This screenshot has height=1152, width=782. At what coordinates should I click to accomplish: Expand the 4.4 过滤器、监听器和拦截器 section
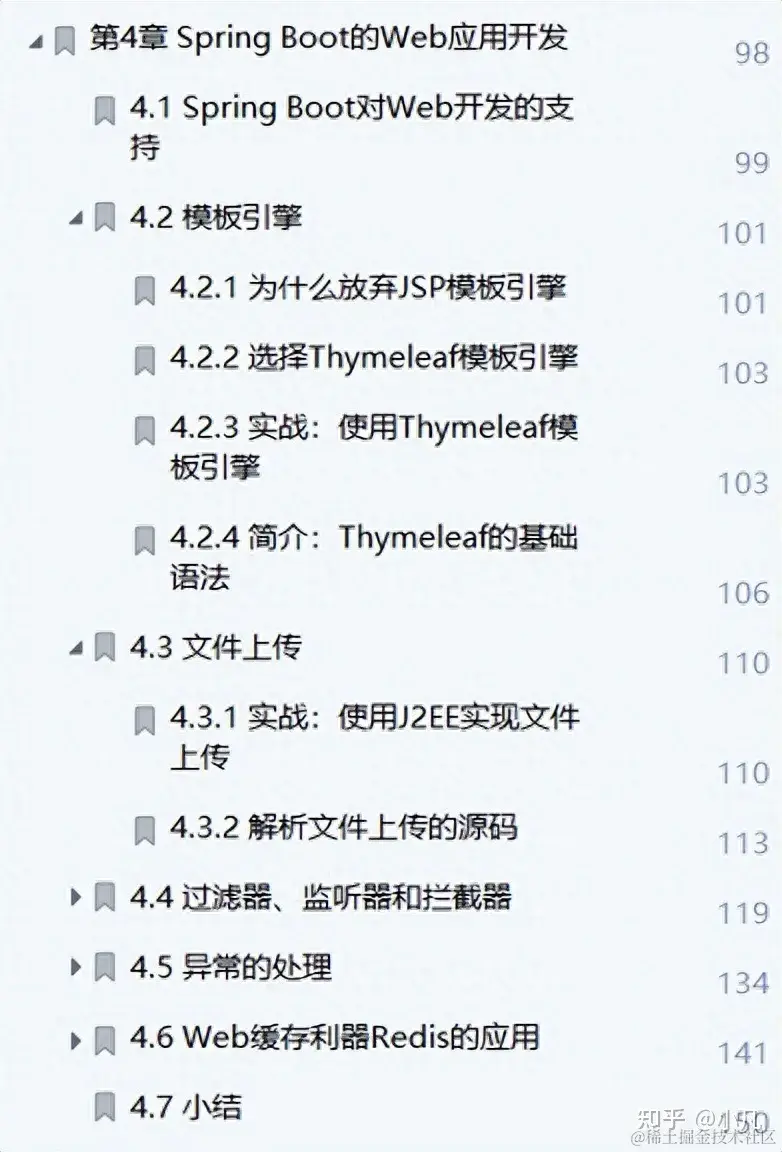pos(76,897)
